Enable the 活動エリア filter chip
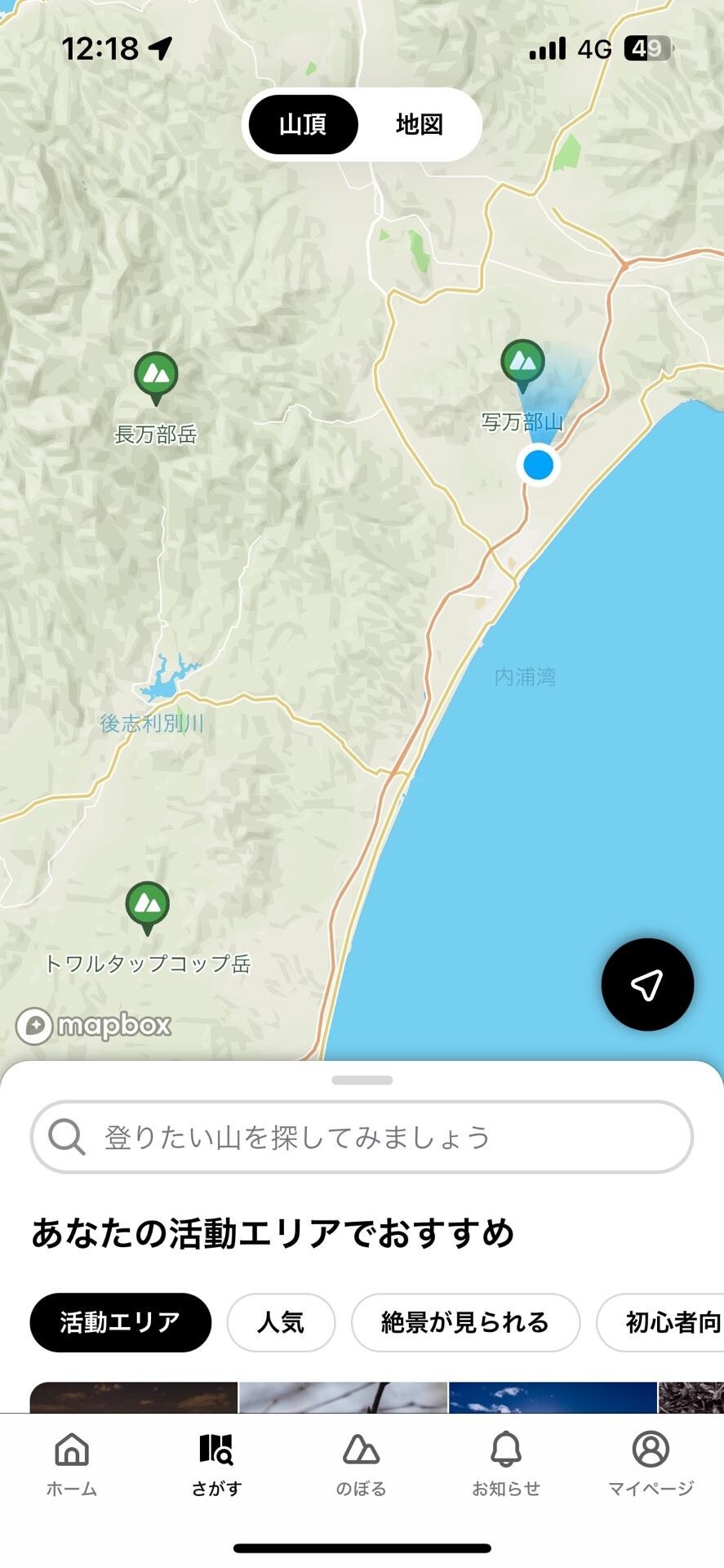The width and height of the screenshot is (724, 1568). [x=119, y=1322]
